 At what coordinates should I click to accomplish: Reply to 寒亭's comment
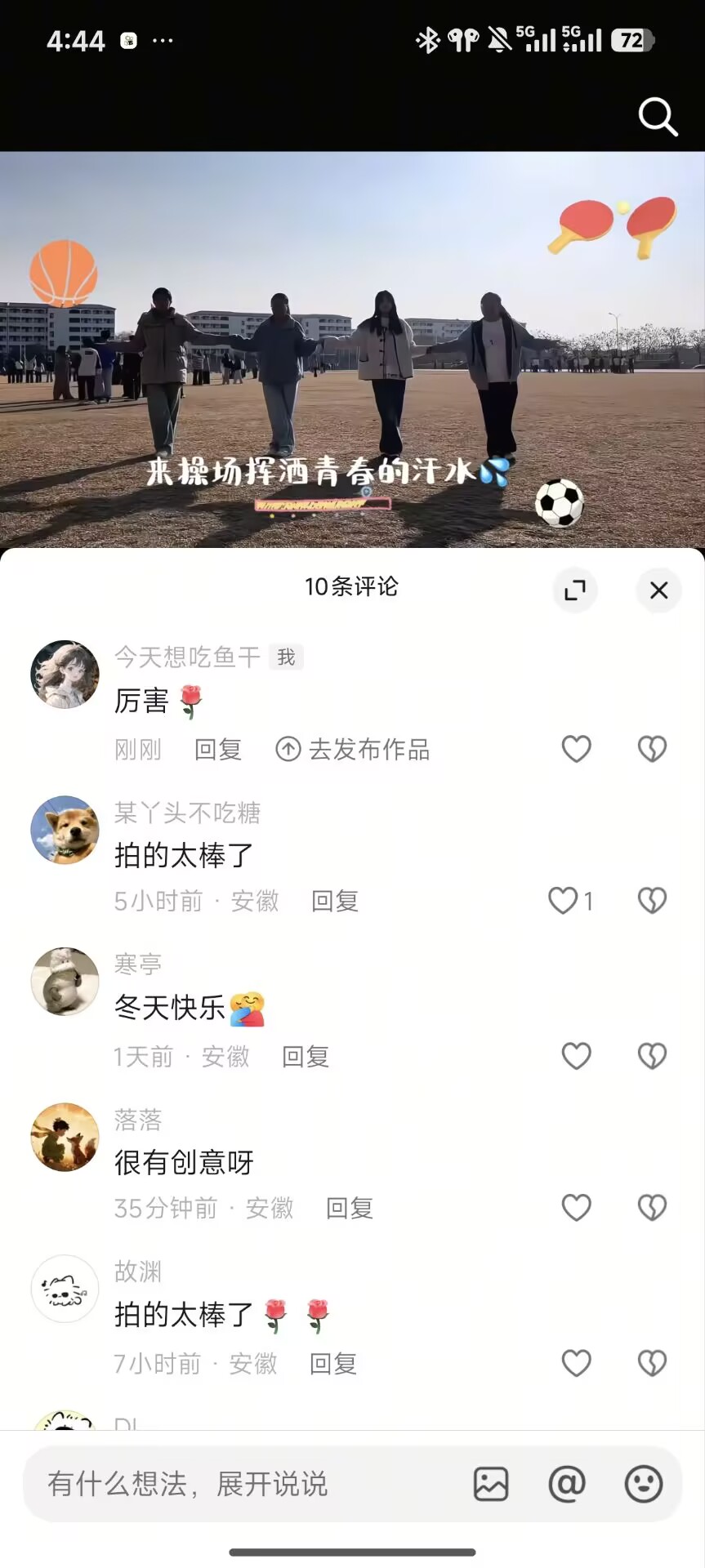[x=306, y=1057]
